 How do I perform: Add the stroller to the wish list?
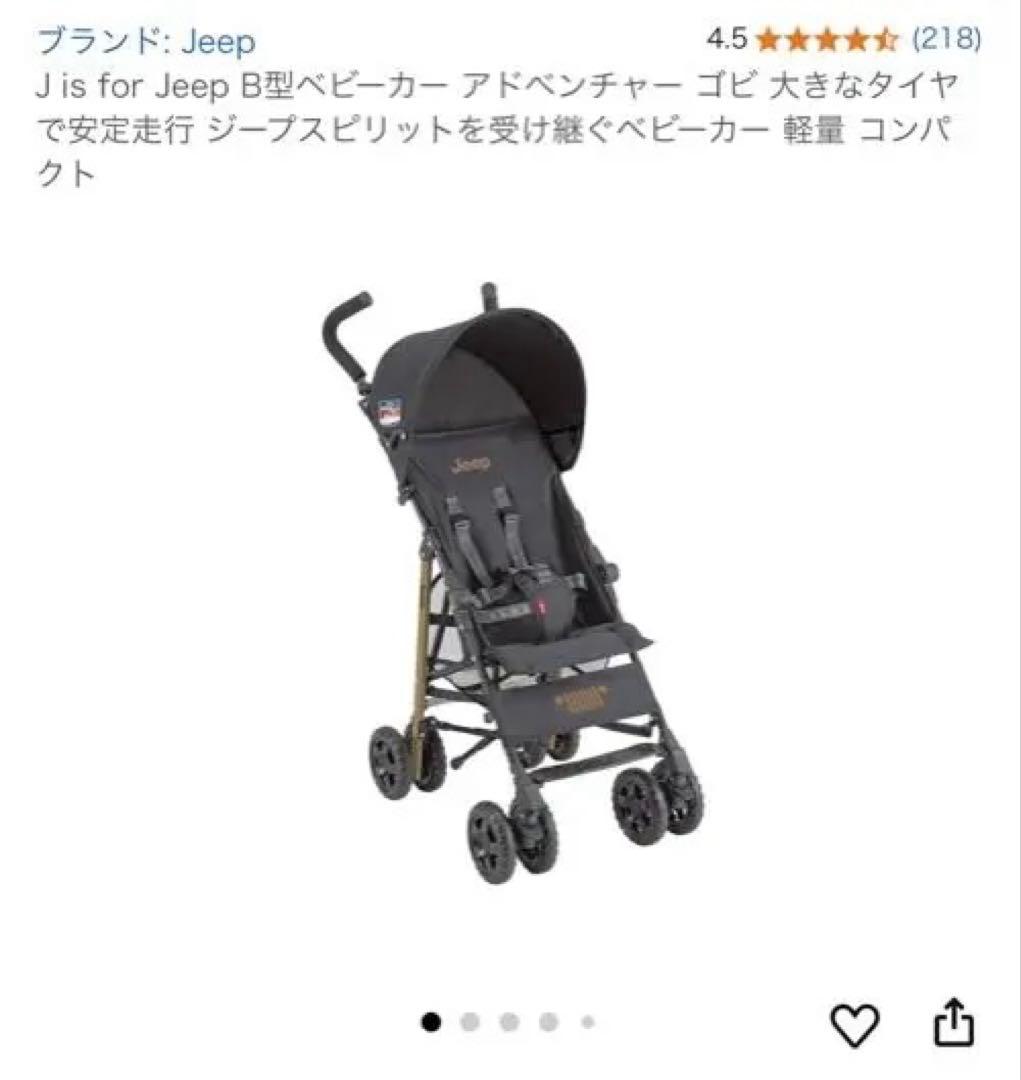[x=856, y=1023]
